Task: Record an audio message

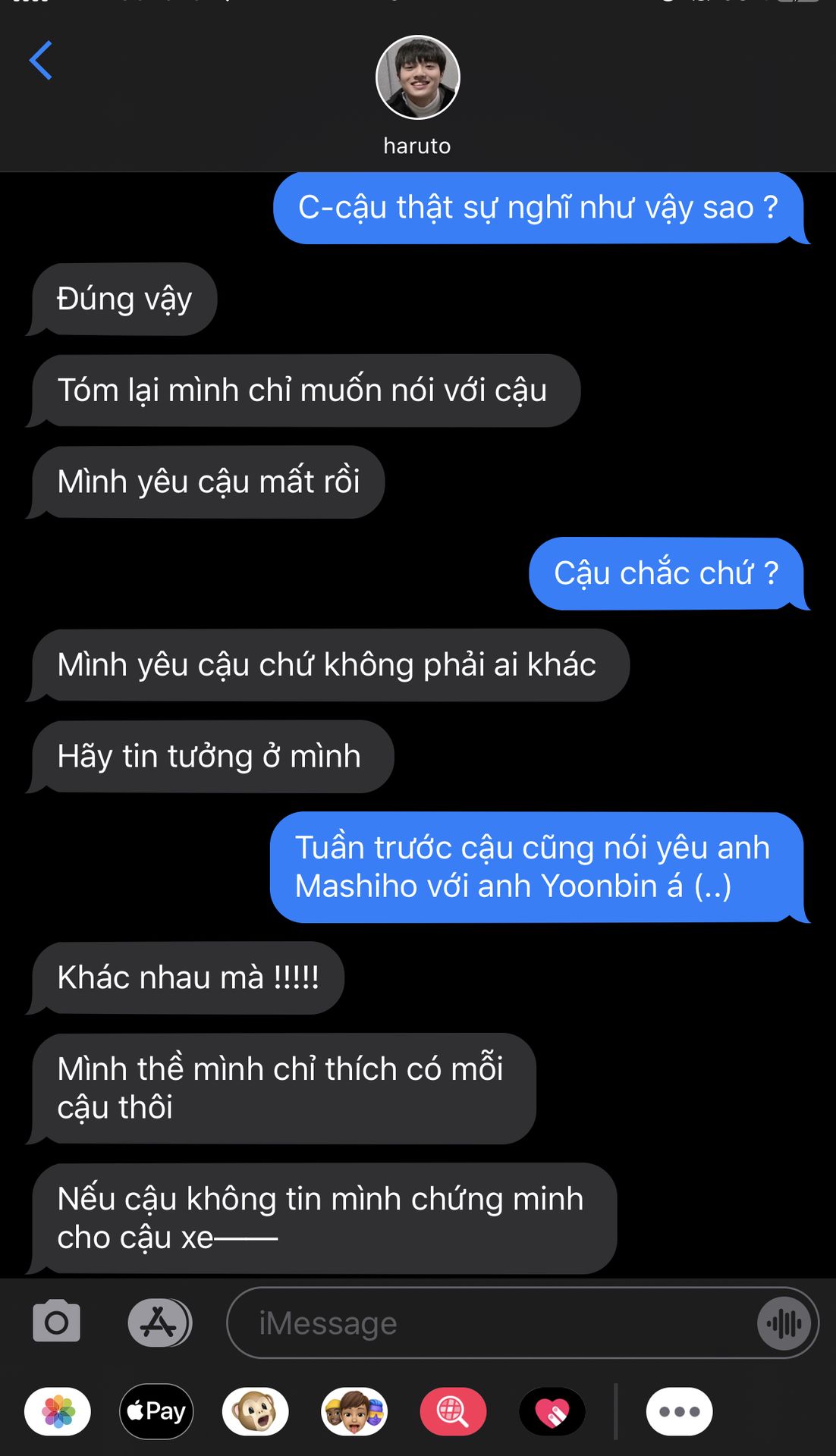Action: click(x=784, y=1324)
